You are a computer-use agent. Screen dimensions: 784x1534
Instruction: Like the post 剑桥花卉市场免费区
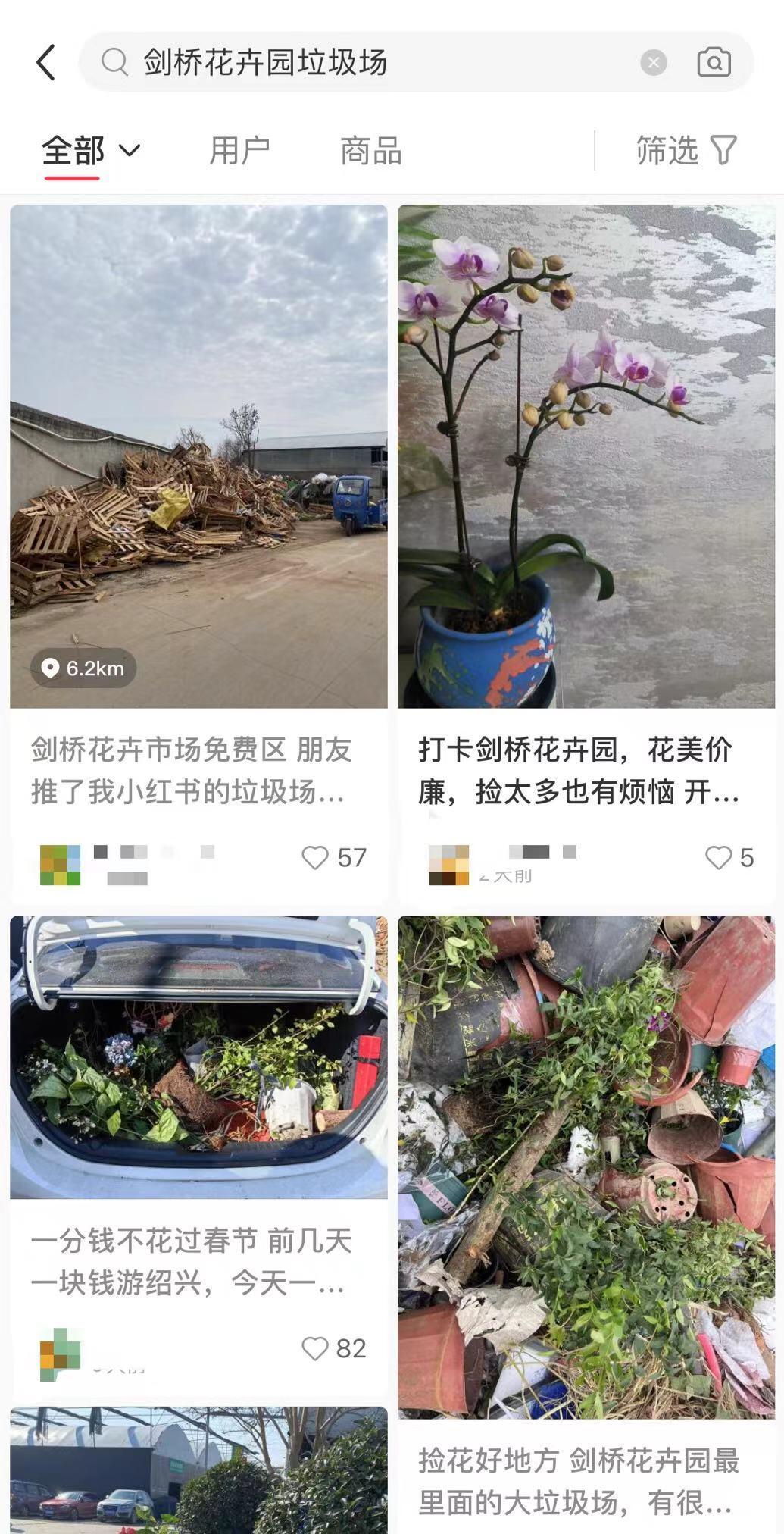click(315, 858)
